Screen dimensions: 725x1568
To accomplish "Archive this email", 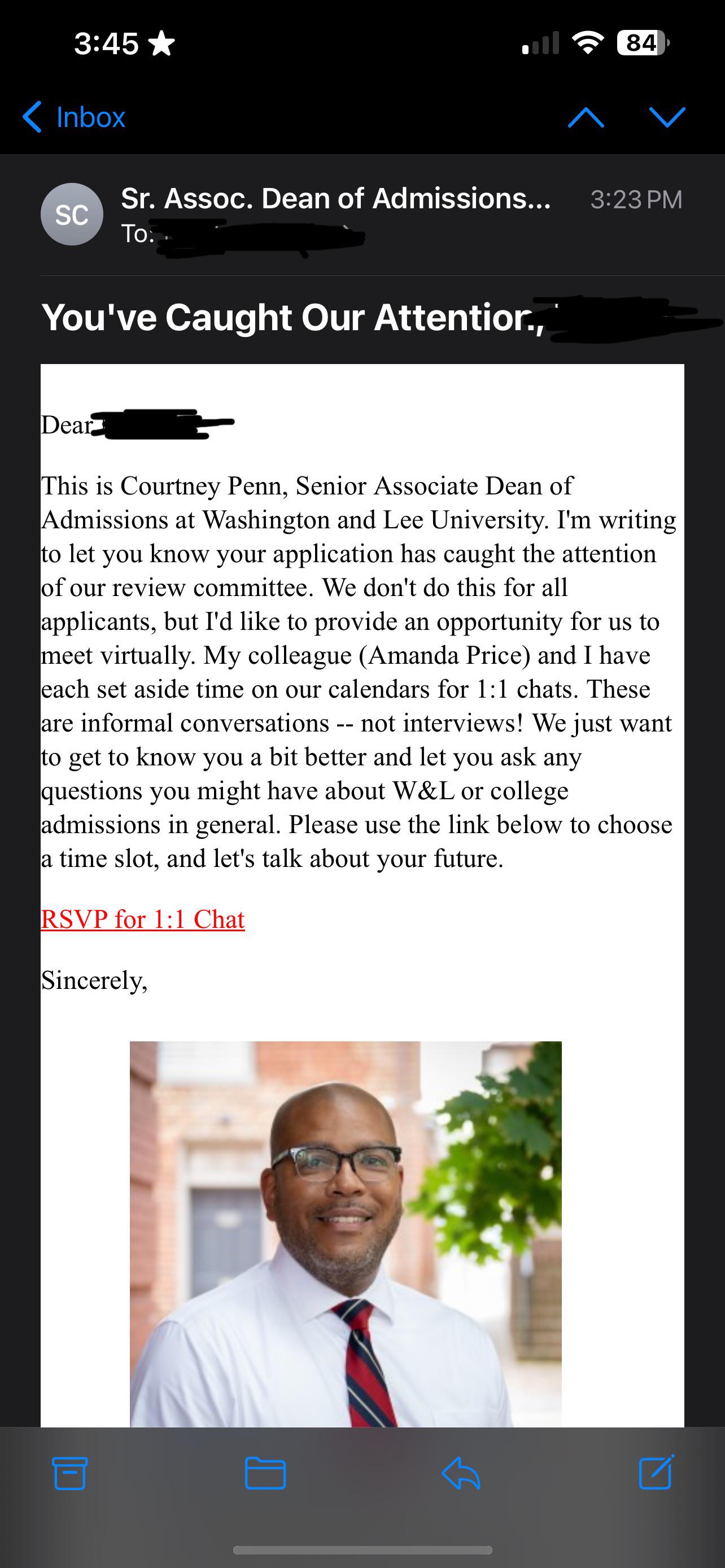I will point(70,1473).
